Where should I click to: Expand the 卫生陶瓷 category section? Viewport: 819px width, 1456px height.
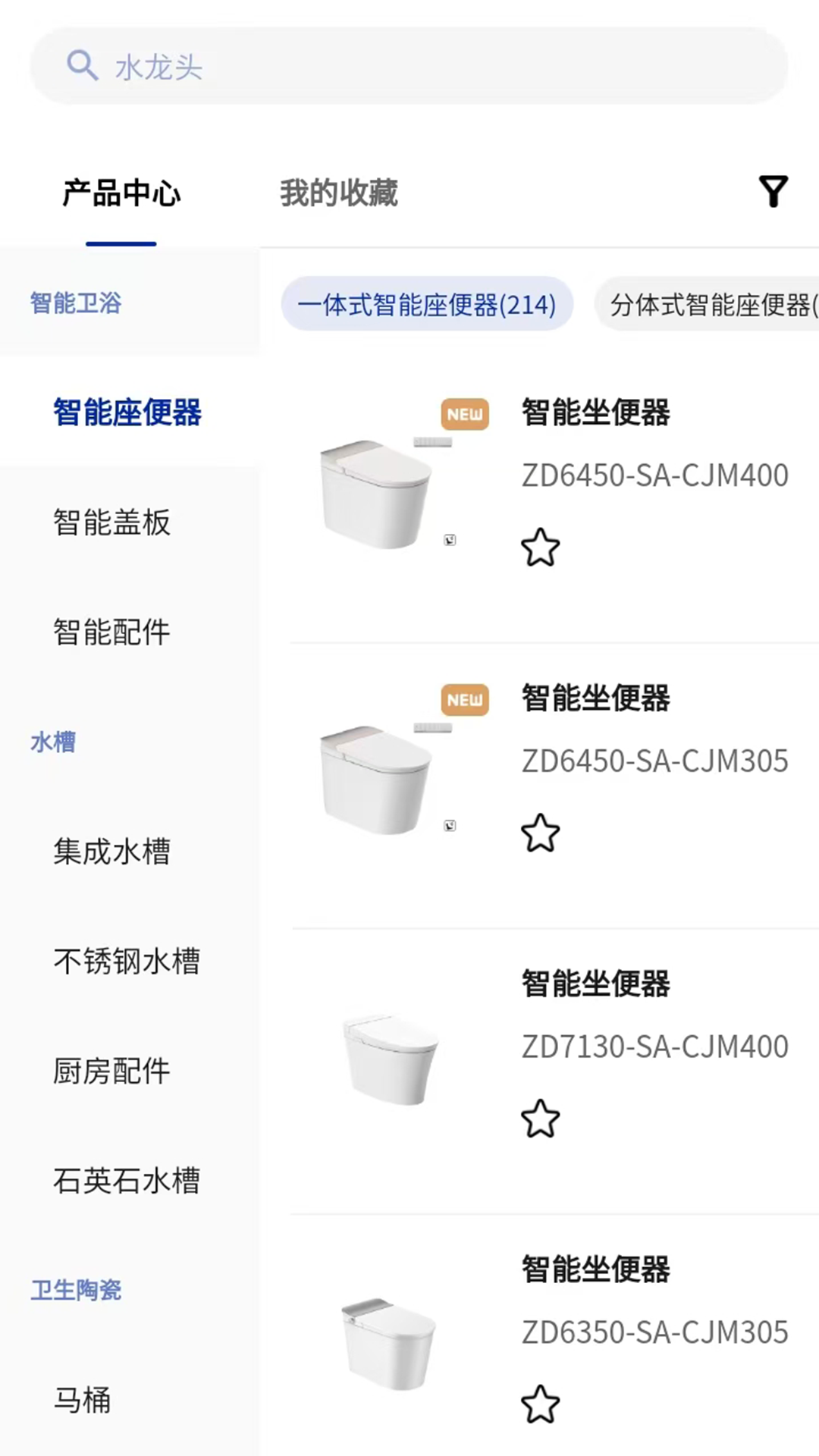(75, 1289)
